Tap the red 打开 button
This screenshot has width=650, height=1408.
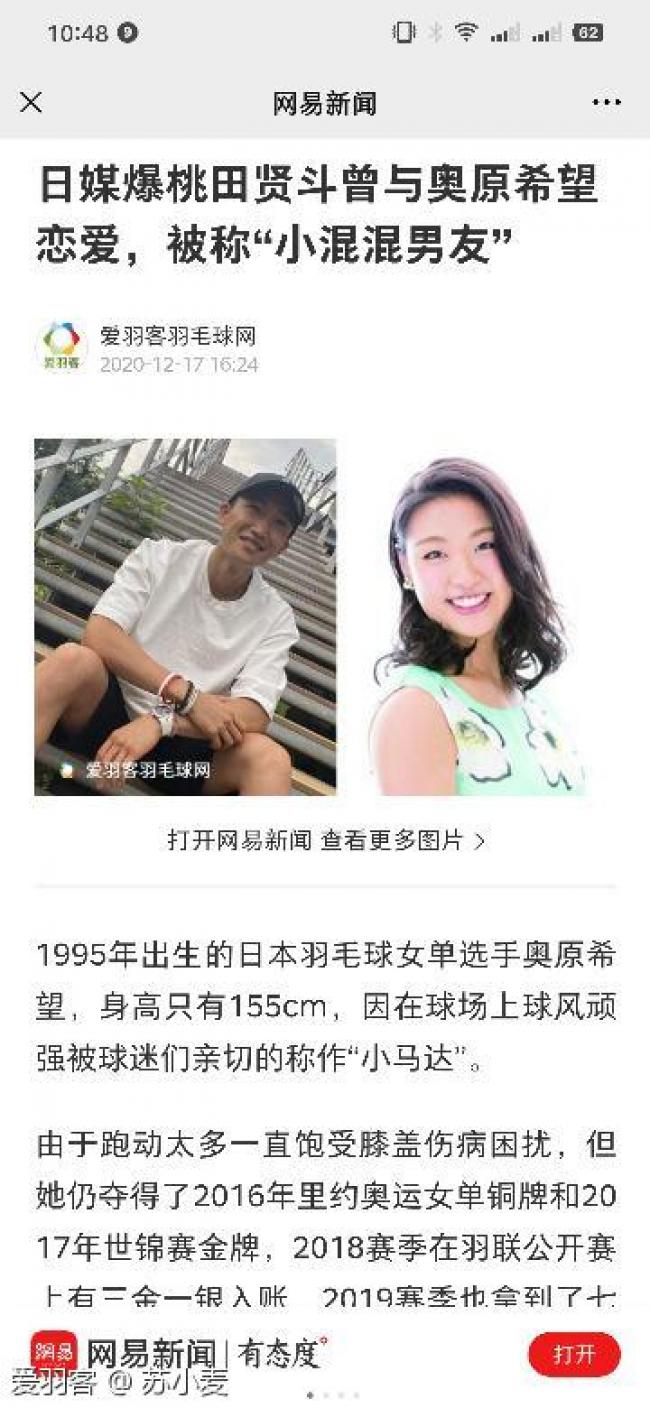point(574,1354)
